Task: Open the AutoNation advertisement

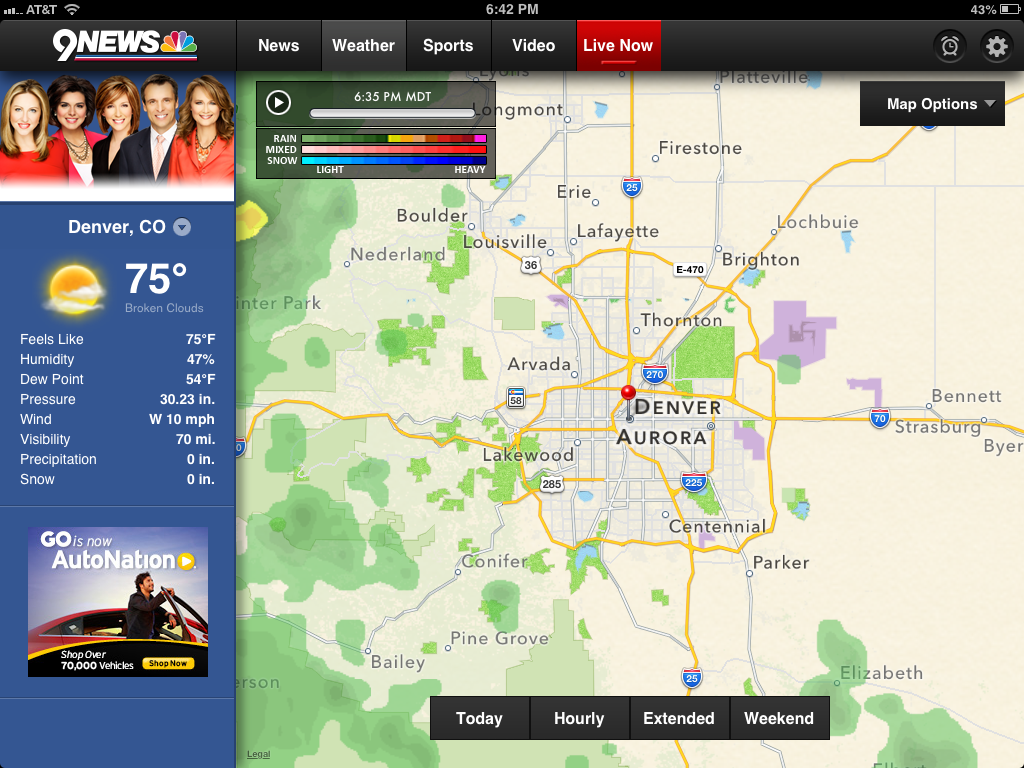Action: [x=118, y=602]
